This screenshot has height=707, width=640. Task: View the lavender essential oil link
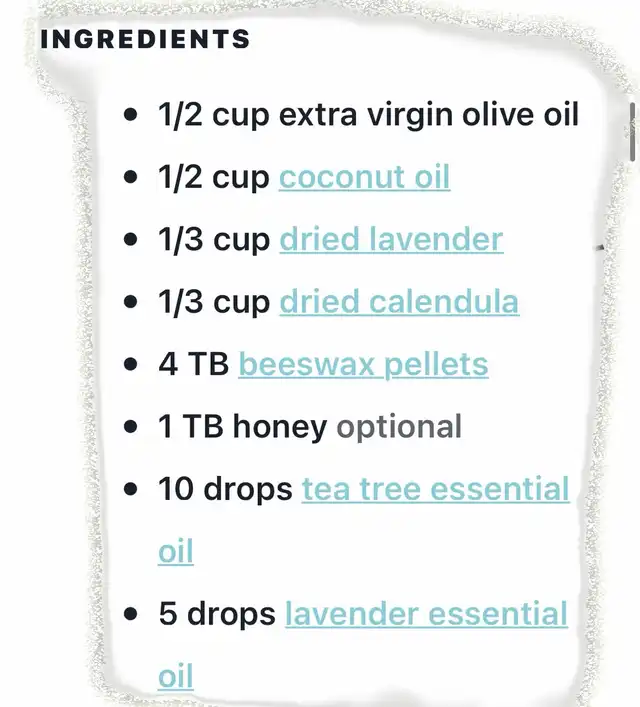(x=426, y=613)
